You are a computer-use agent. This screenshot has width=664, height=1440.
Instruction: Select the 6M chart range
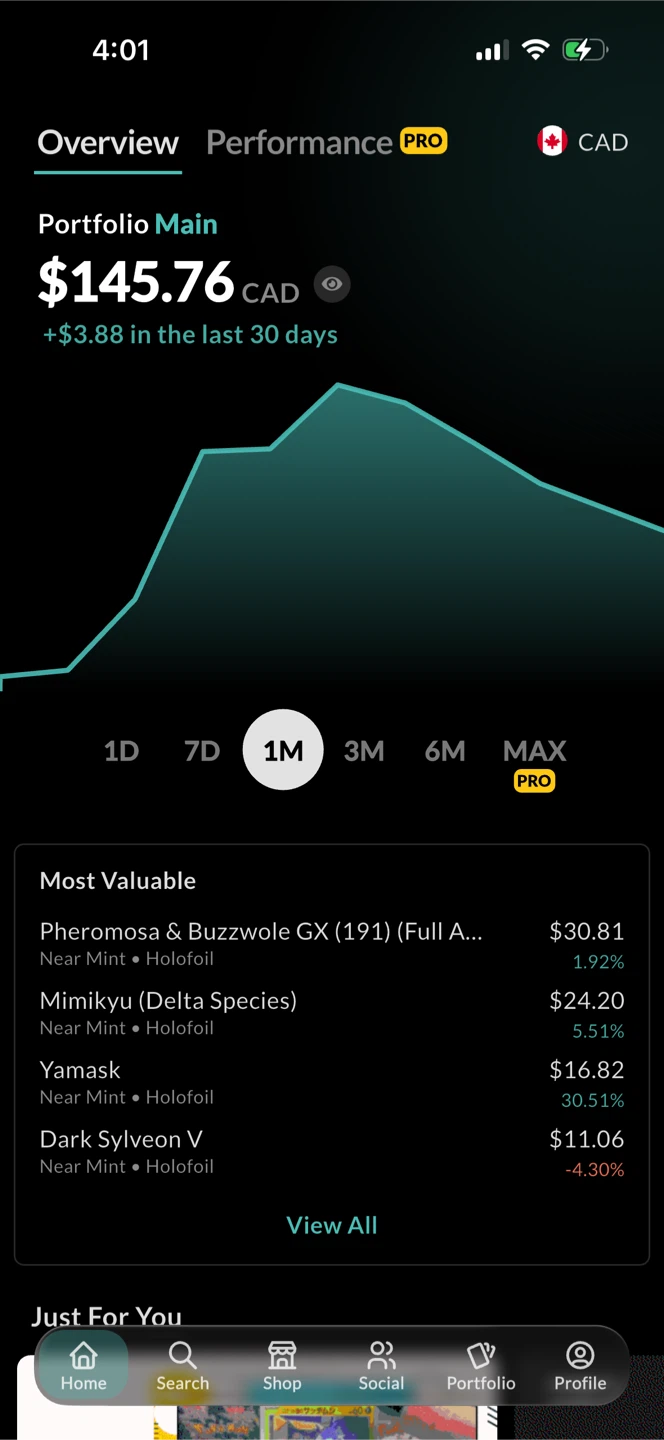click(445, 751)
